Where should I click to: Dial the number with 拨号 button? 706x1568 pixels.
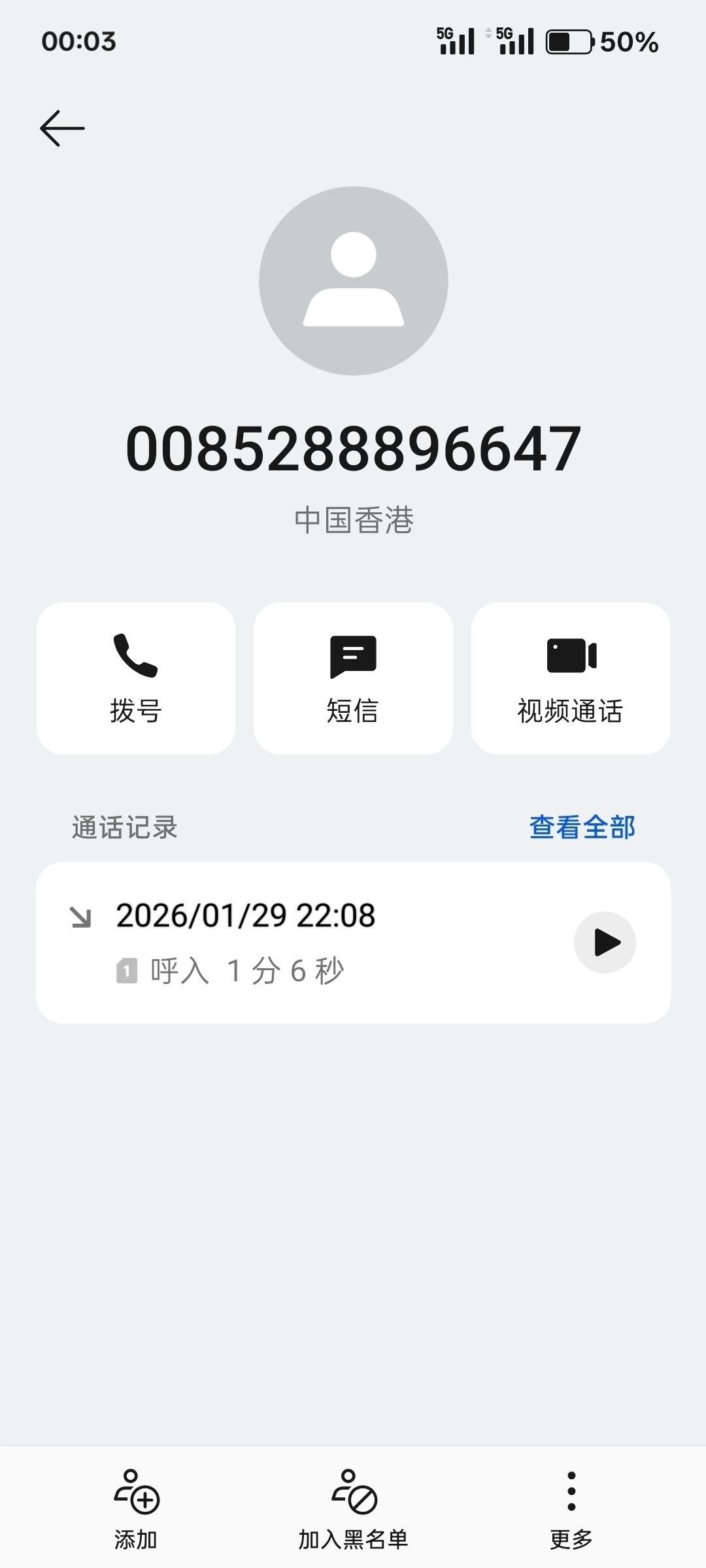pyautogui.click(x=136, y=678)
